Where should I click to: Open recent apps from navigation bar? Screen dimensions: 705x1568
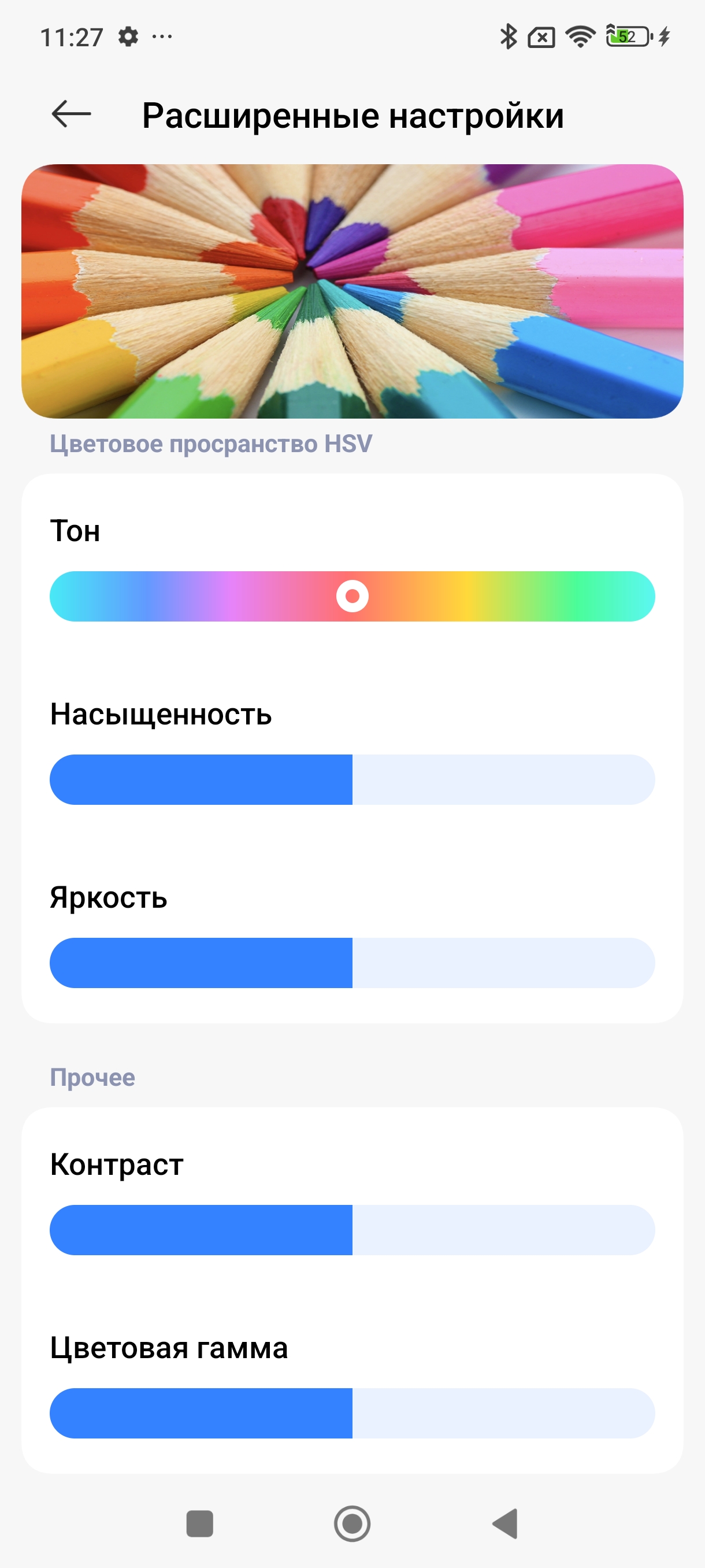coord(199,1523)
